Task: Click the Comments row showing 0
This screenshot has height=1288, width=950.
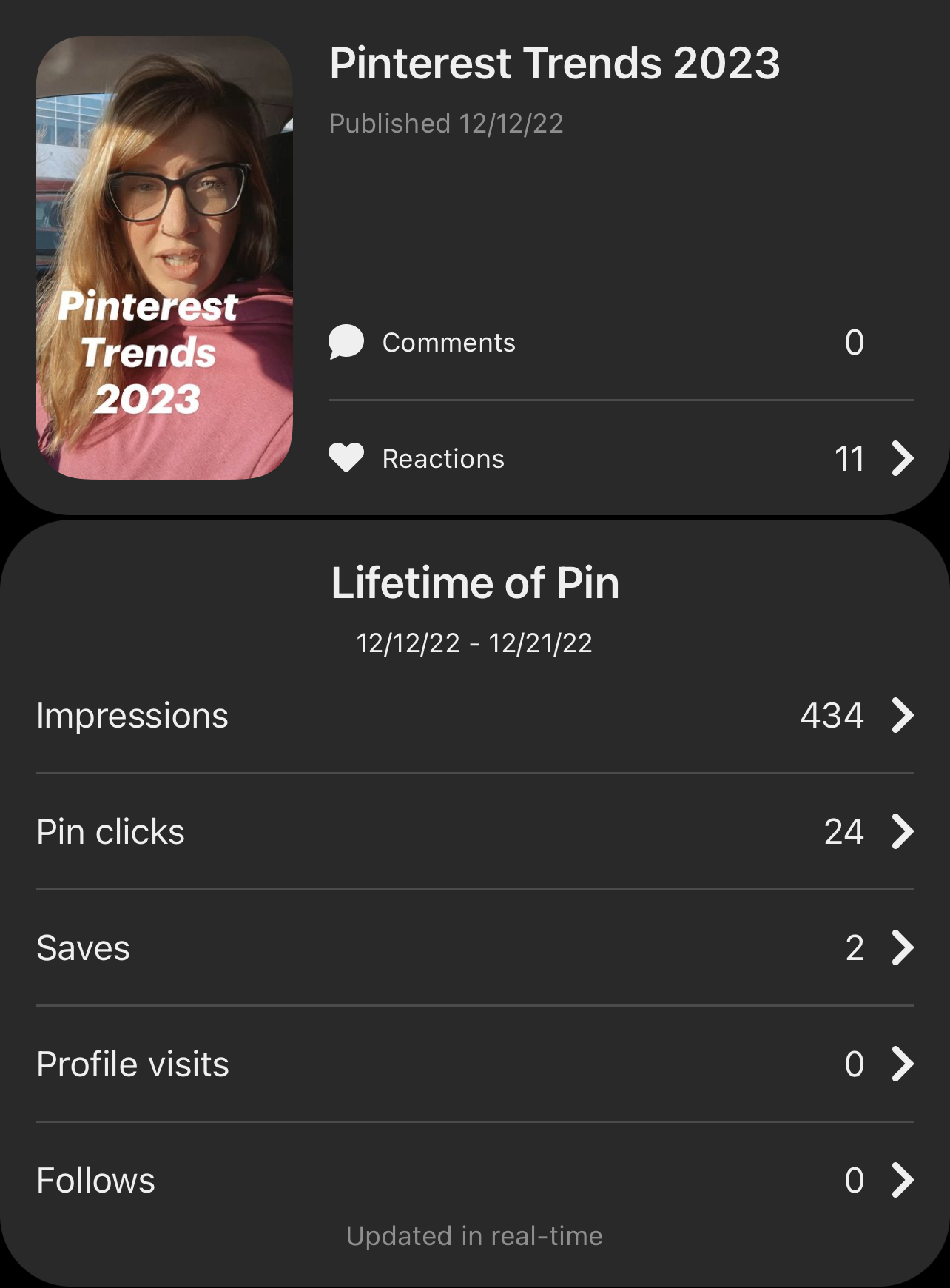Action: pyautogui.click(x=592, y=342)
